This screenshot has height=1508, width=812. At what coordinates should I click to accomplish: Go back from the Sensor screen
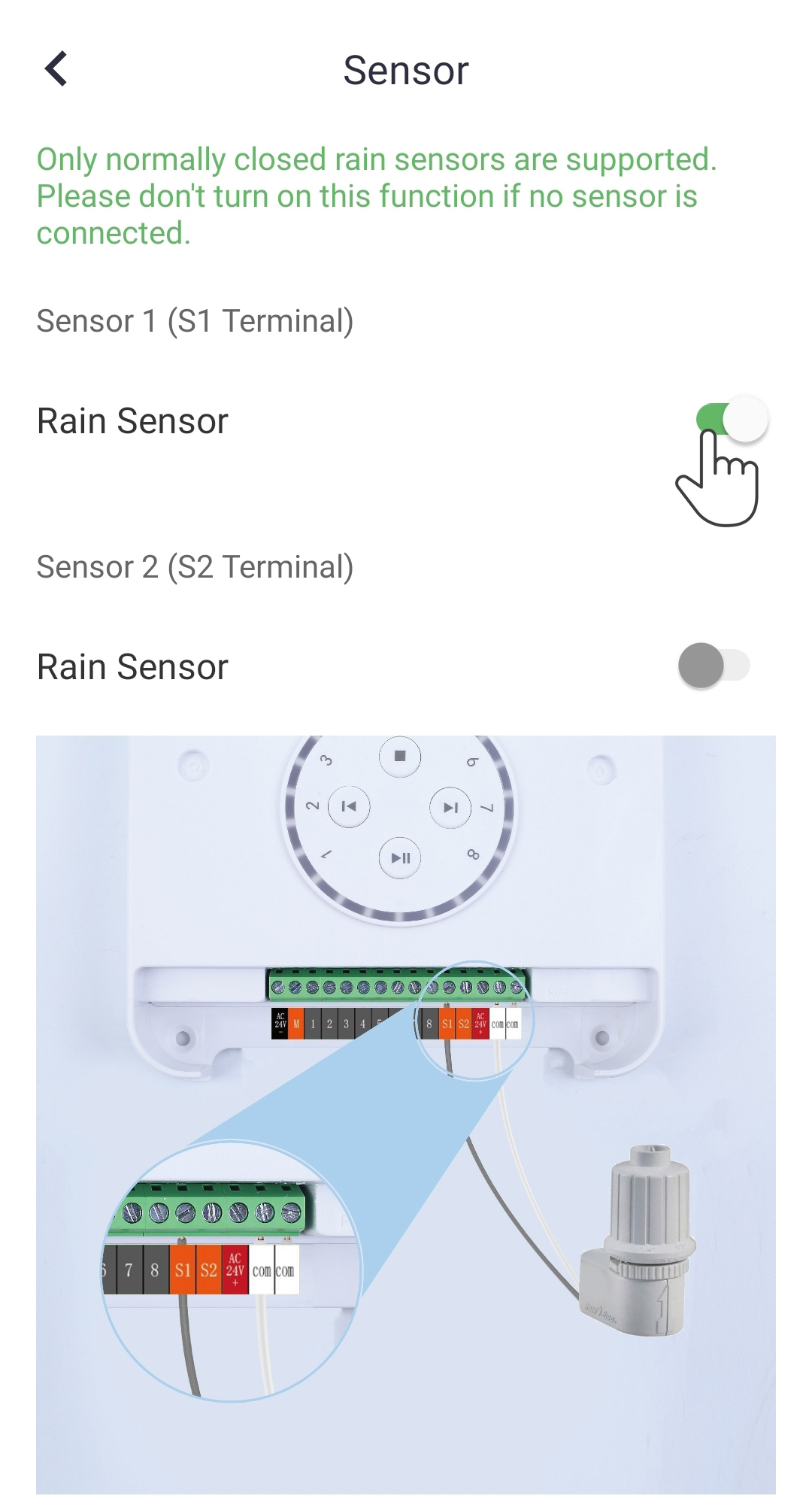[x=56, y=69]
